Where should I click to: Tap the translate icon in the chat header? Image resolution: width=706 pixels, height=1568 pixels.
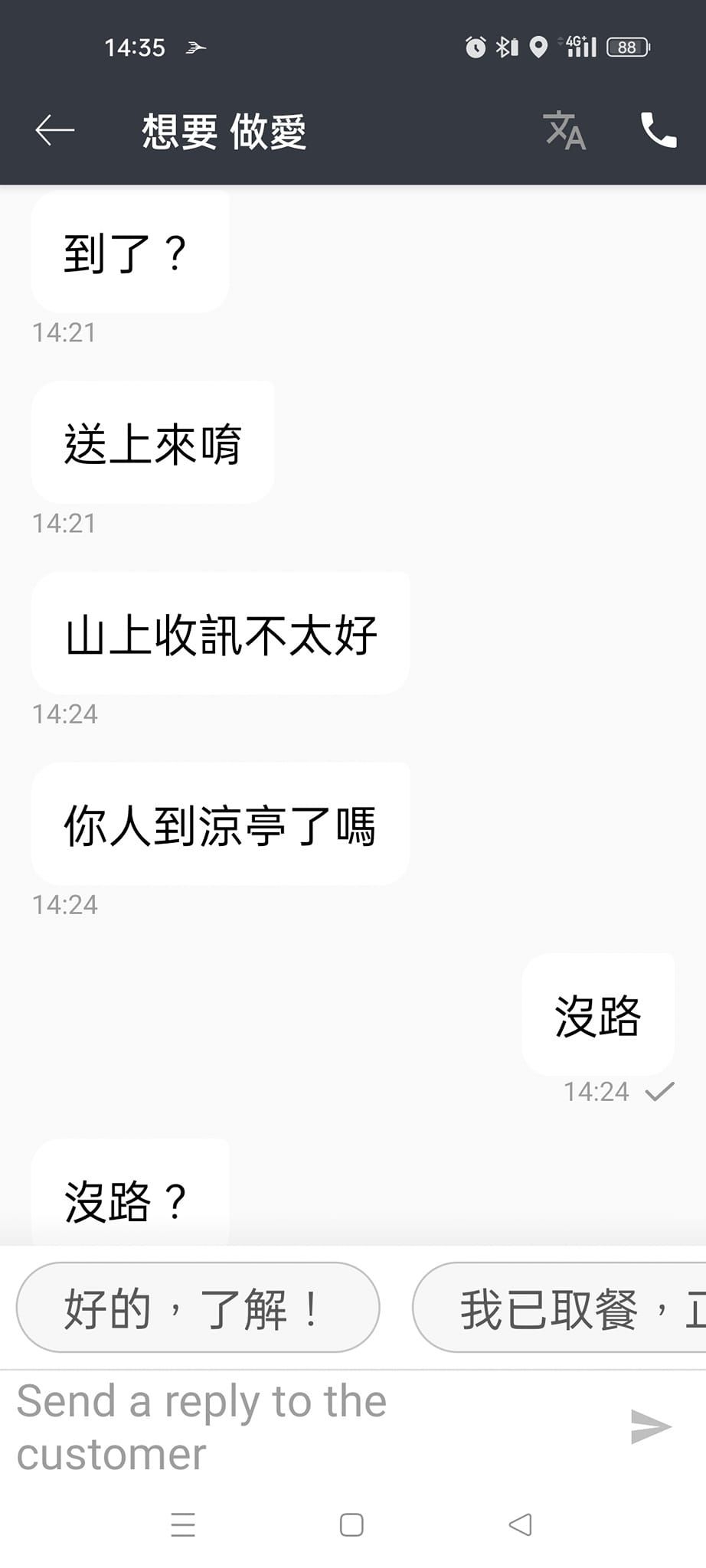(x=564, y=132)
